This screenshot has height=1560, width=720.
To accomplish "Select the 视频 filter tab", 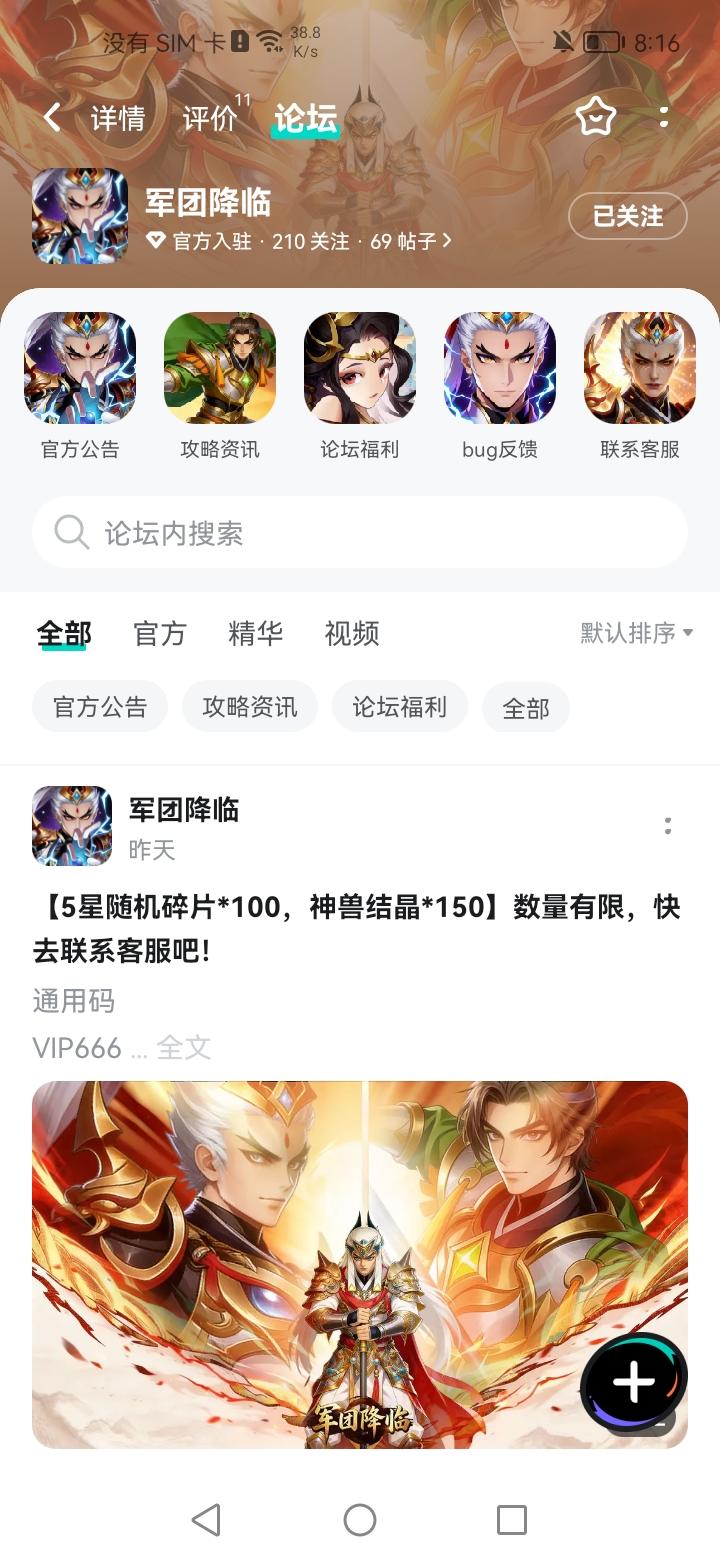I will (352, 633).
